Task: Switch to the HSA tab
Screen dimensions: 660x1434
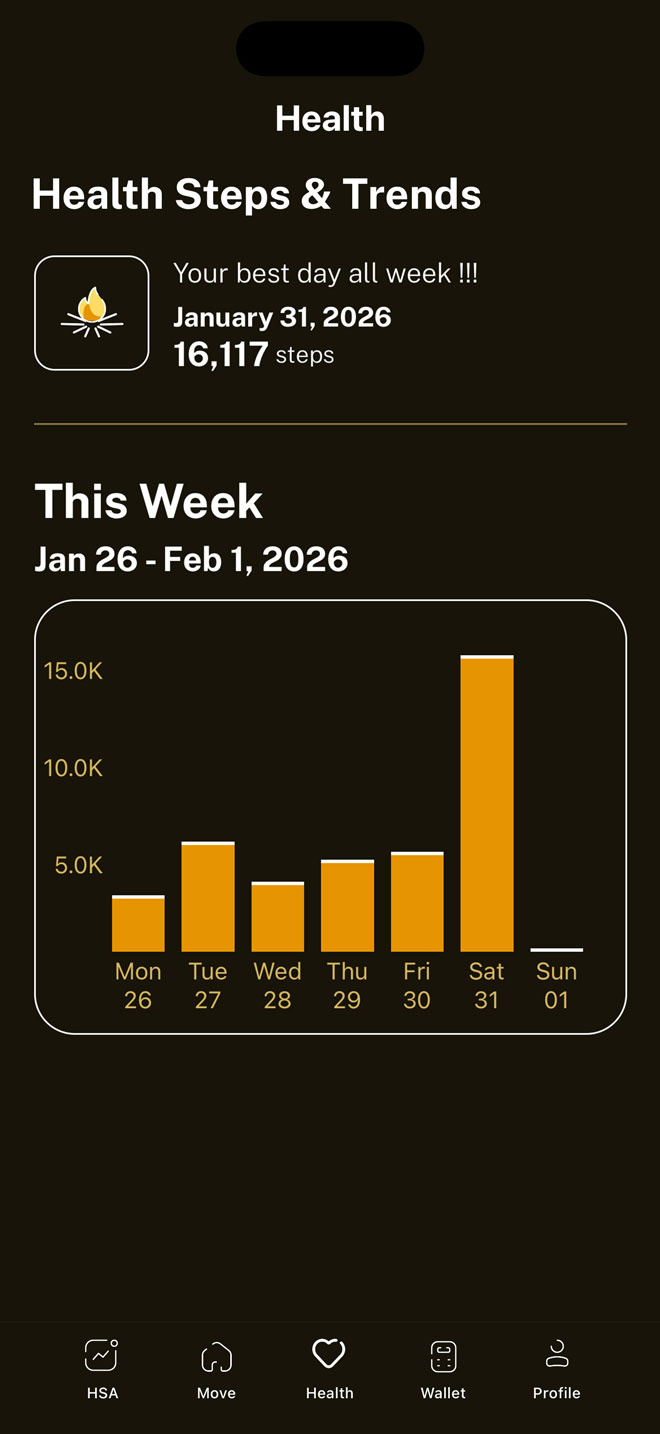Action: pyautogui.click(x=102, y=1368)
